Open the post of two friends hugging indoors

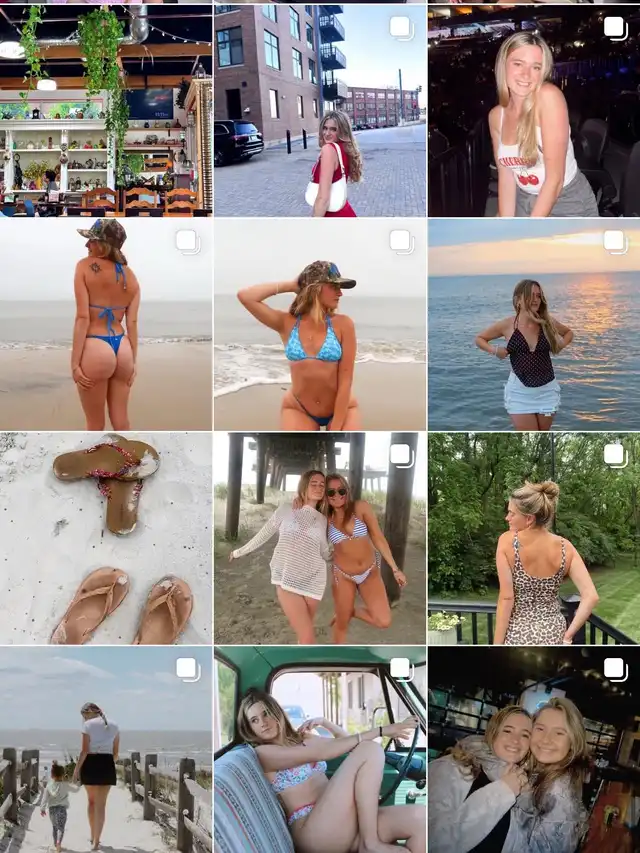[533, 750]
